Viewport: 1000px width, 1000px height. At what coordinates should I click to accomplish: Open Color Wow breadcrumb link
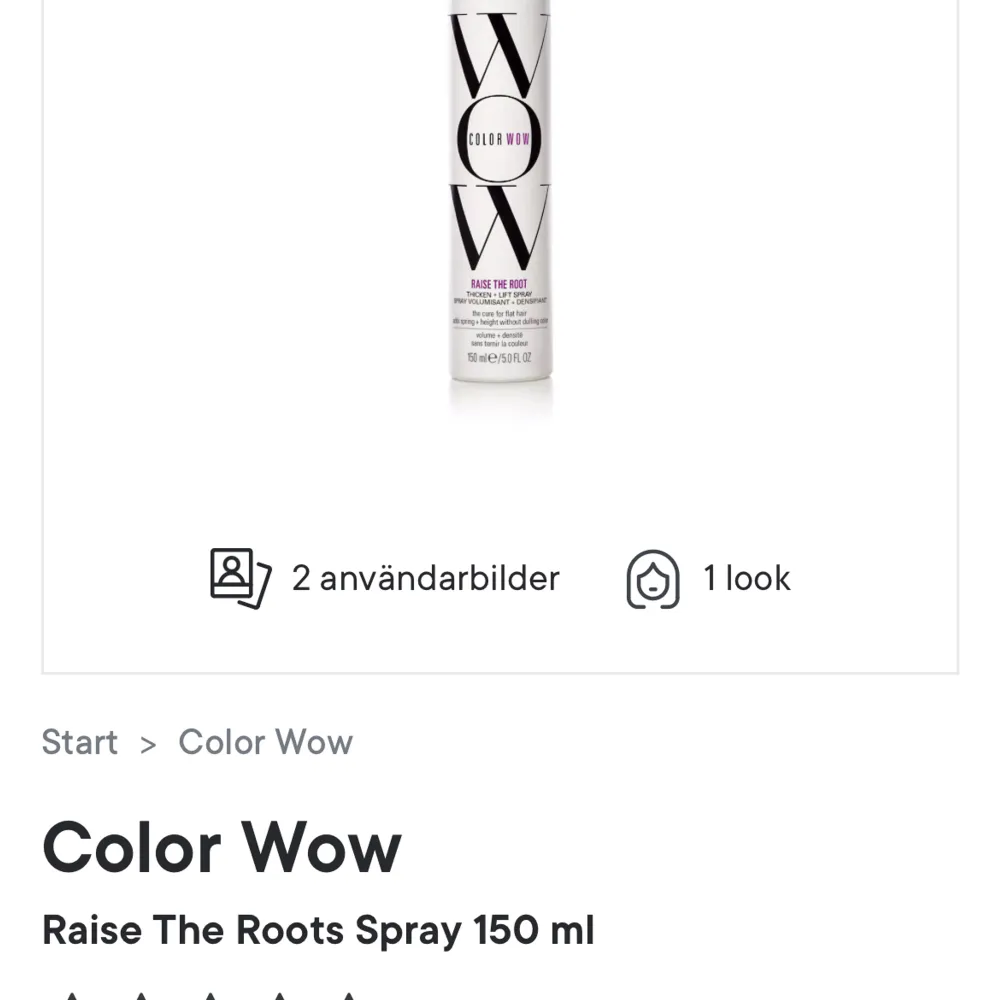(265, 742)
